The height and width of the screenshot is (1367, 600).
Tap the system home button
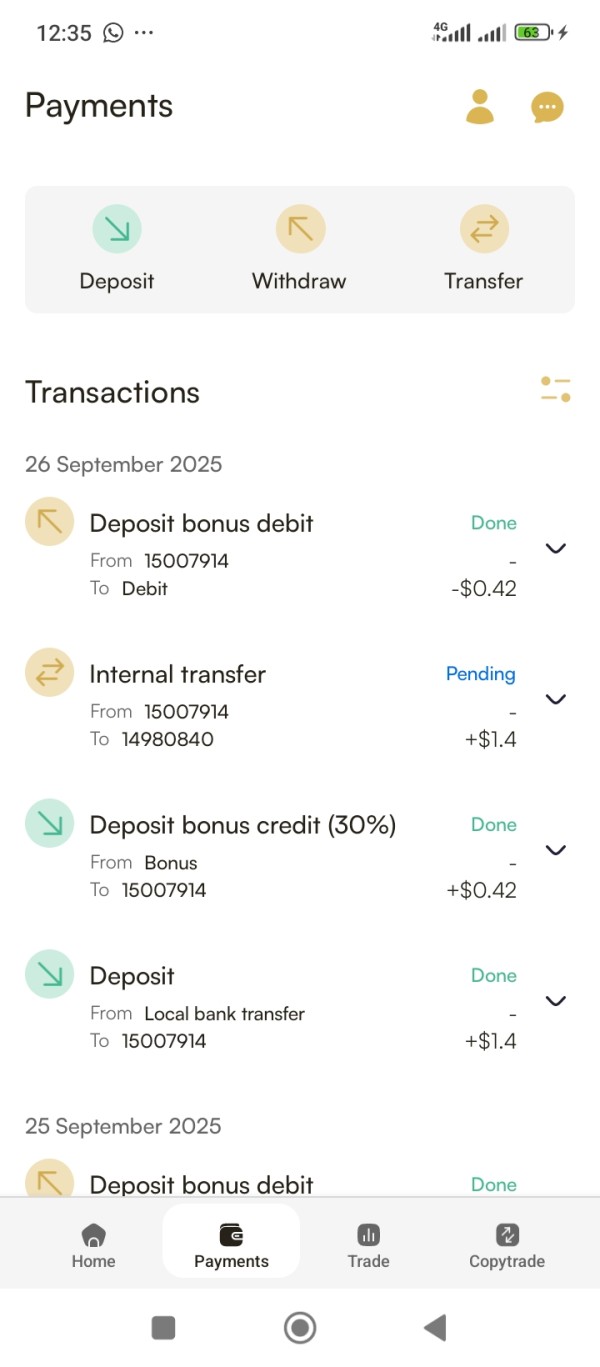coord(300,1327)
